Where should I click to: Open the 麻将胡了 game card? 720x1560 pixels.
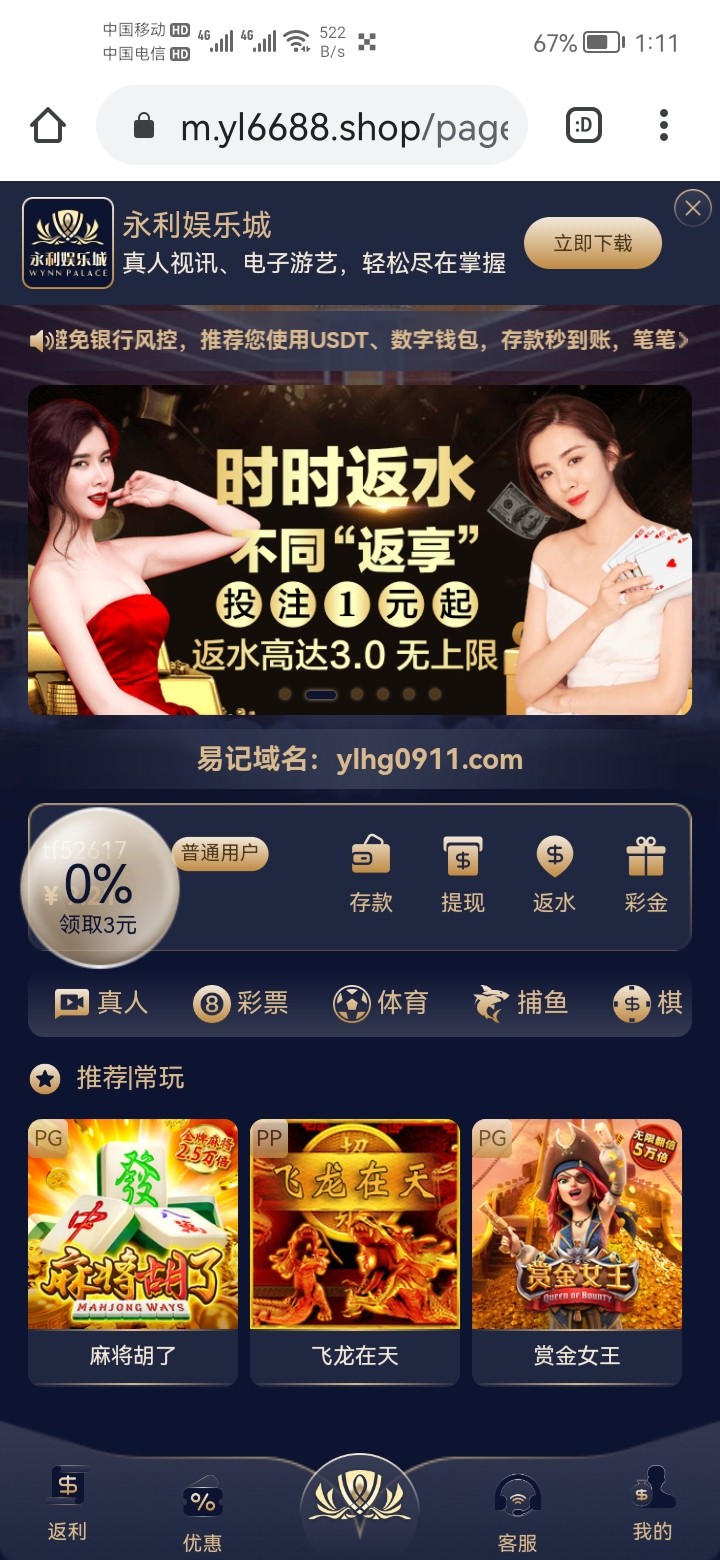point(133,1250)
